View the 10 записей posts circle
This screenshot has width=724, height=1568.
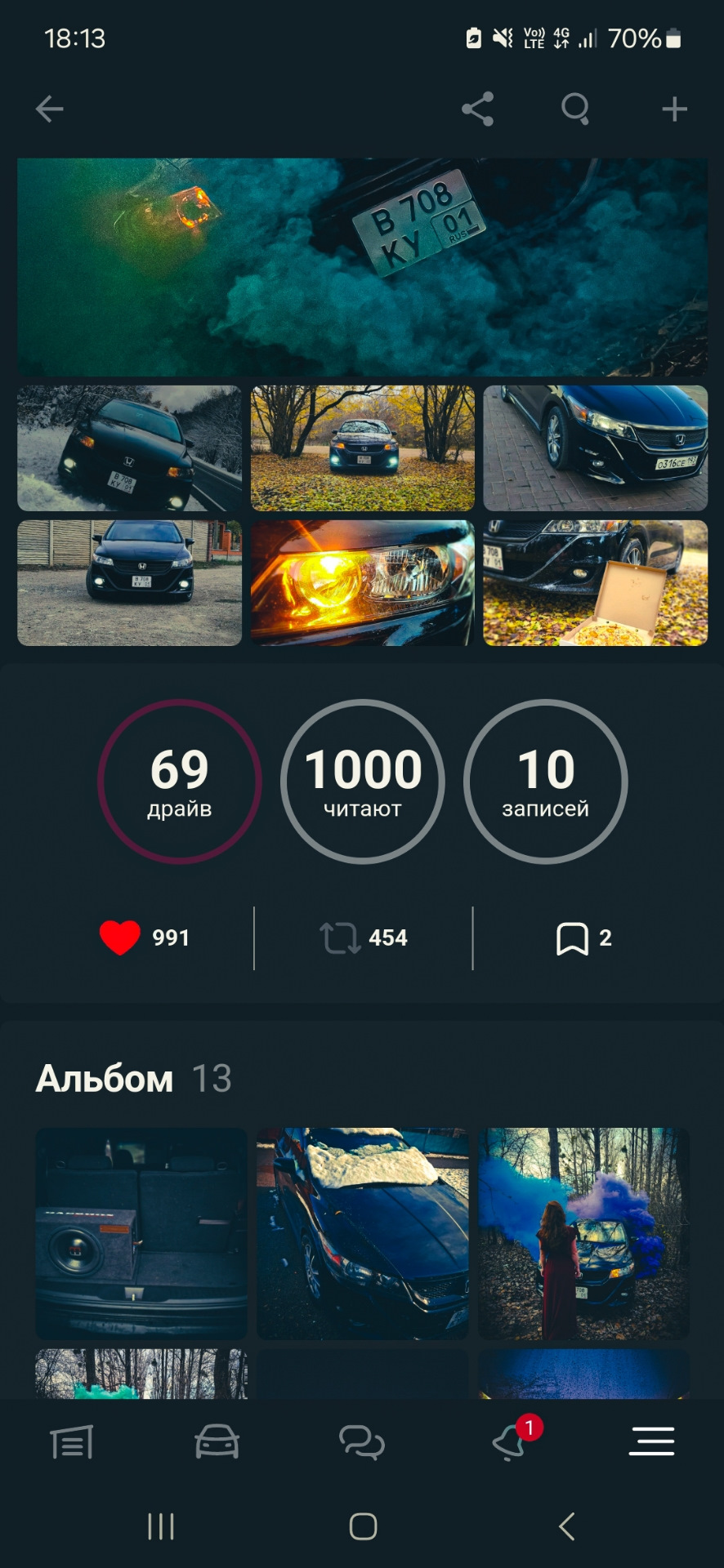[546, 782]
